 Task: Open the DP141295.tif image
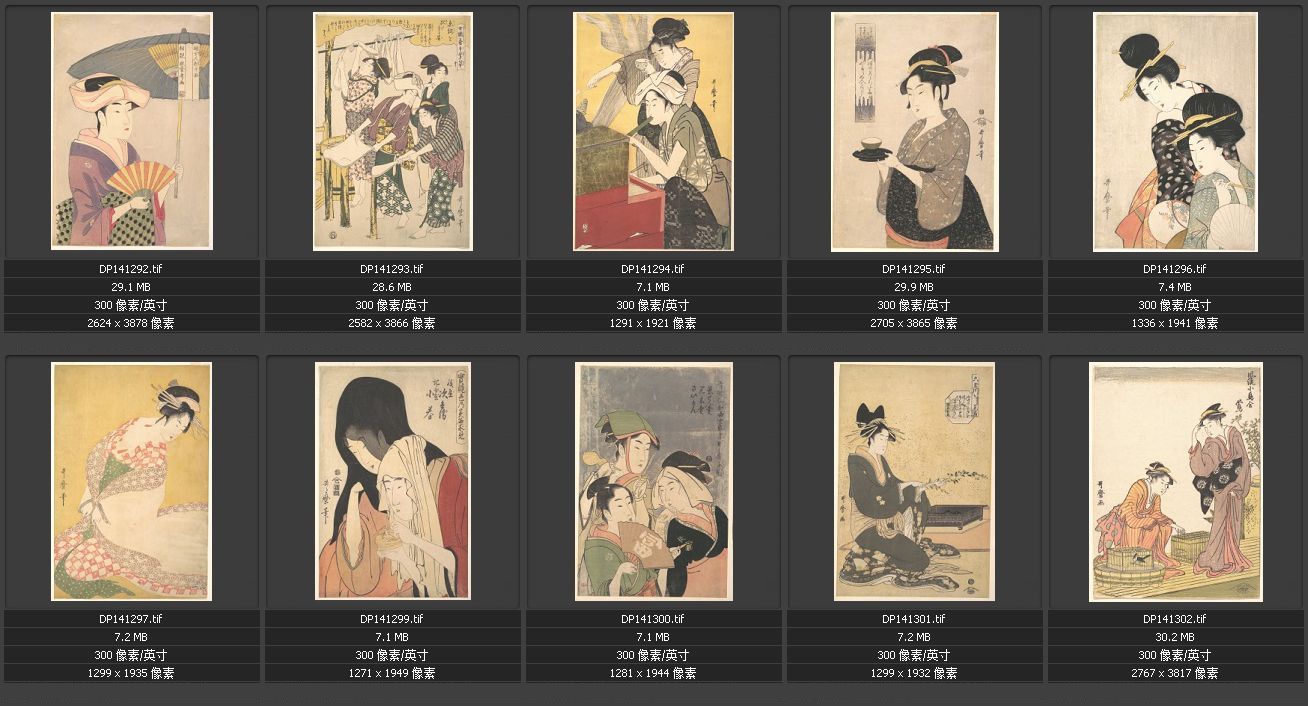point(914,131)
